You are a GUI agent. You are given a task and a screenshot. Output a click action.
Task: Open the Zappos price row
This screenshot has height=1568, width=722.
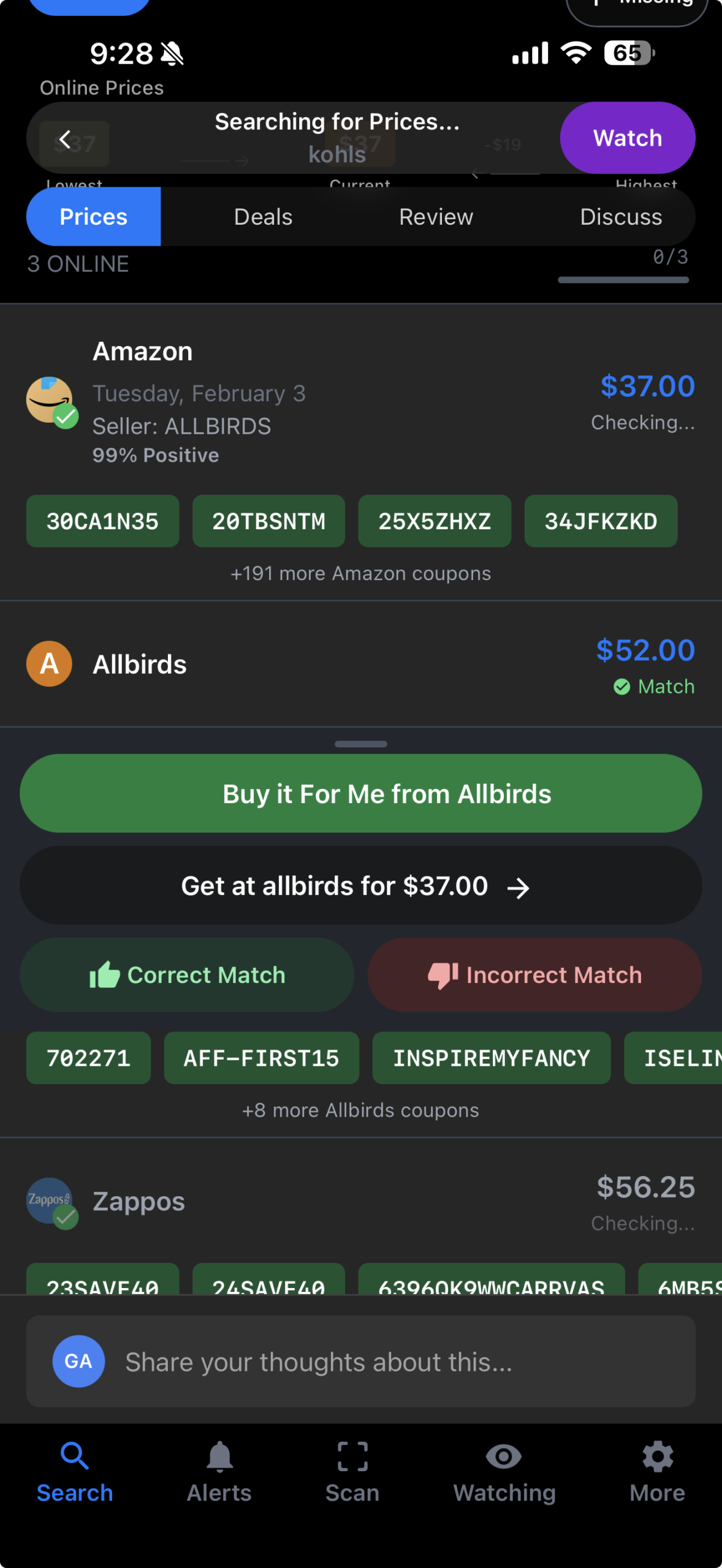tap(360, 1202)
